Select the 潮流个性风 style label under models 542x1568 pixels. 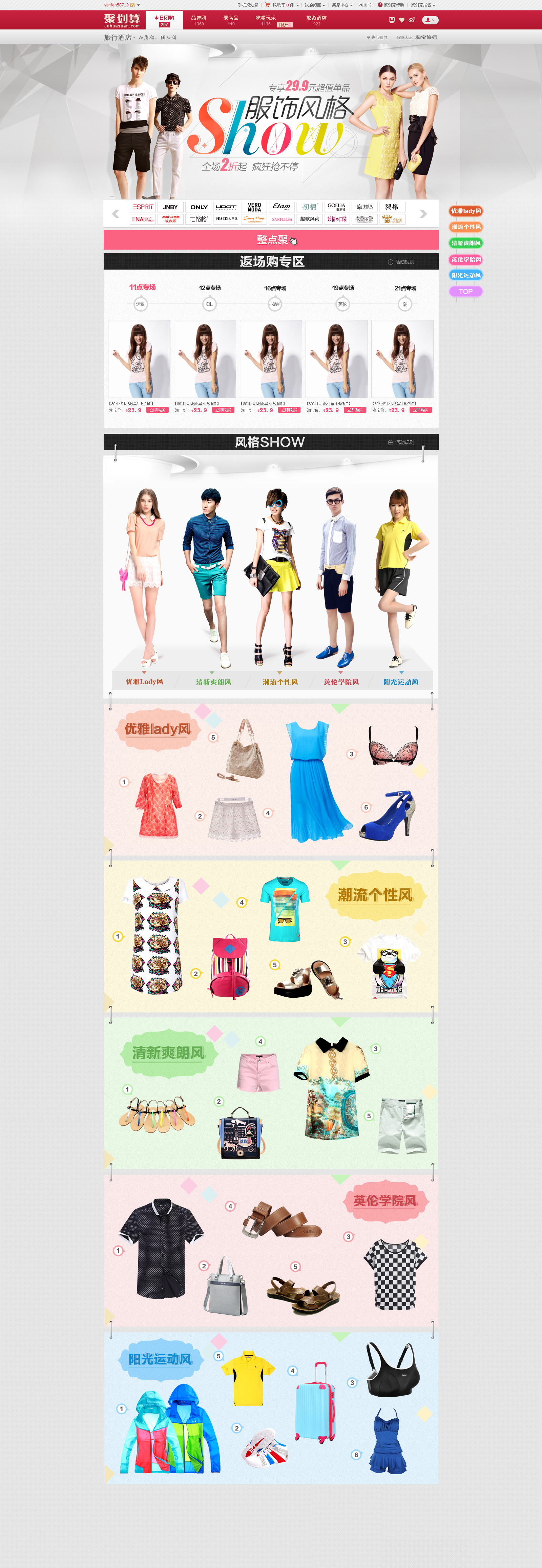click(280, 682)
